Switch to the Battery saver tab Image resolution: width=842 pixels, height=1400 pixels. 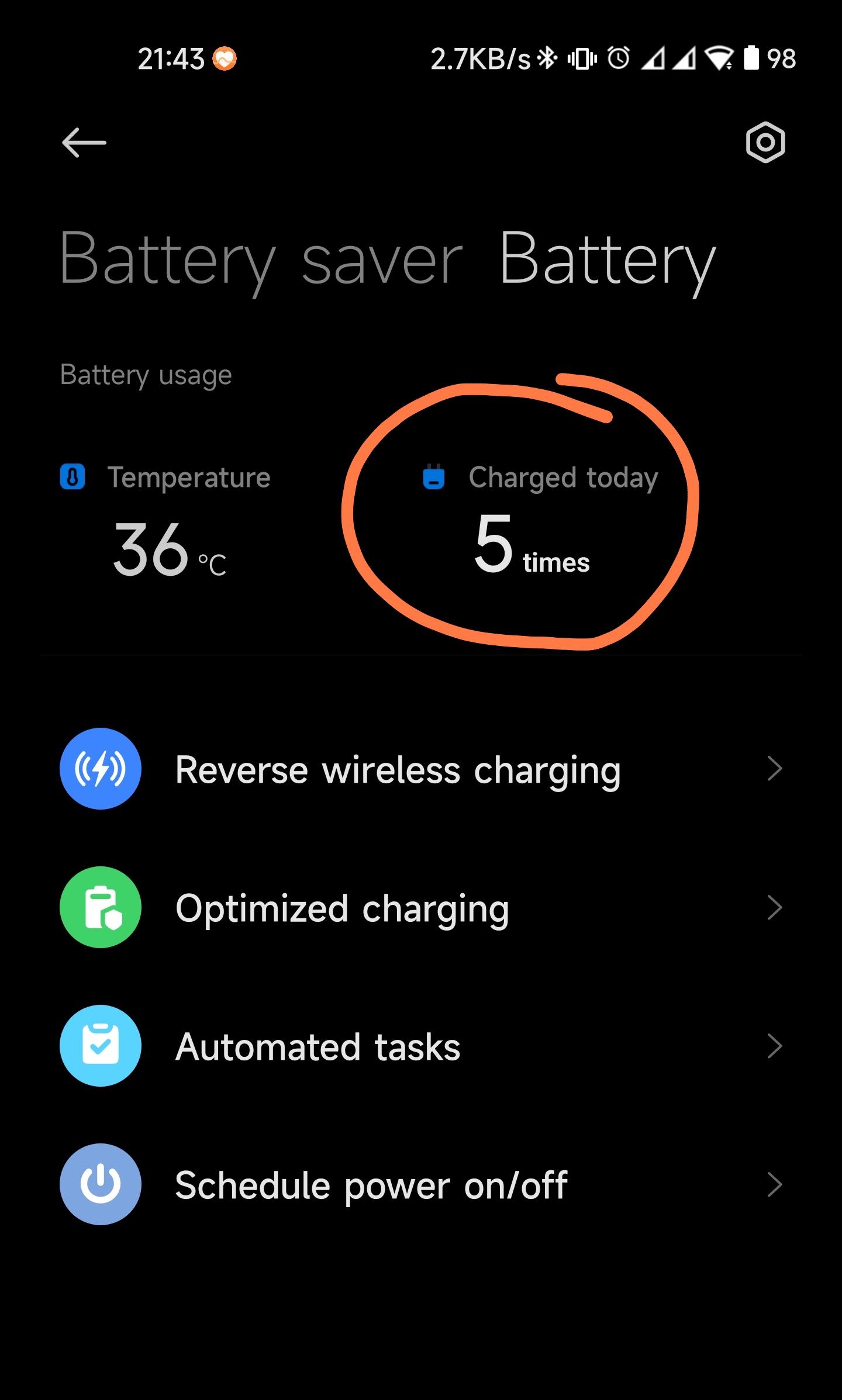pos(261,261)
